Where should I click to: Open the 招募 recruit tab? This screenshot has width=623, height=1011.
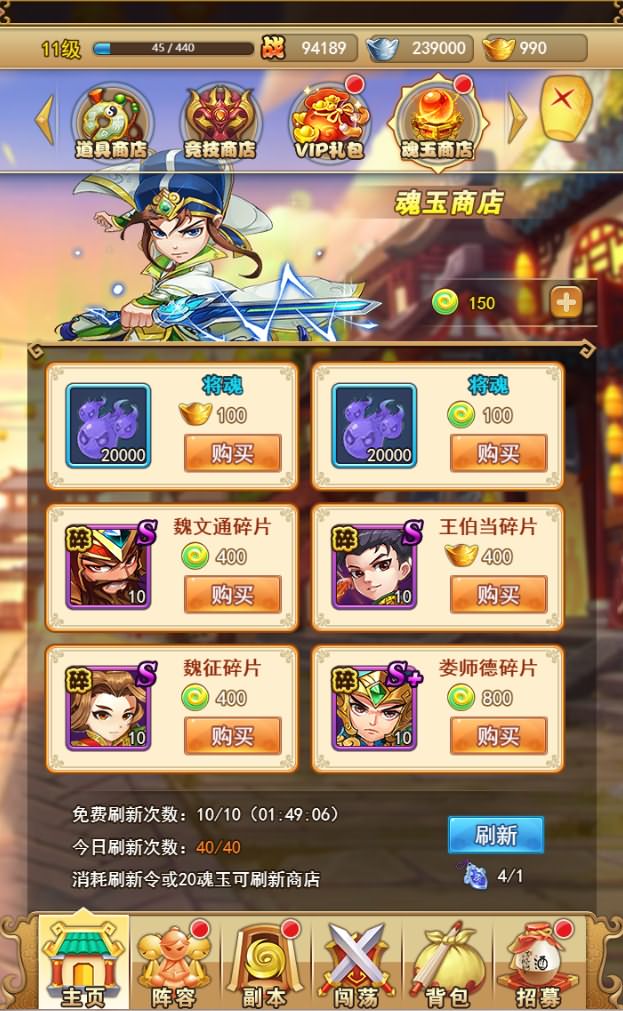(537, 962)
